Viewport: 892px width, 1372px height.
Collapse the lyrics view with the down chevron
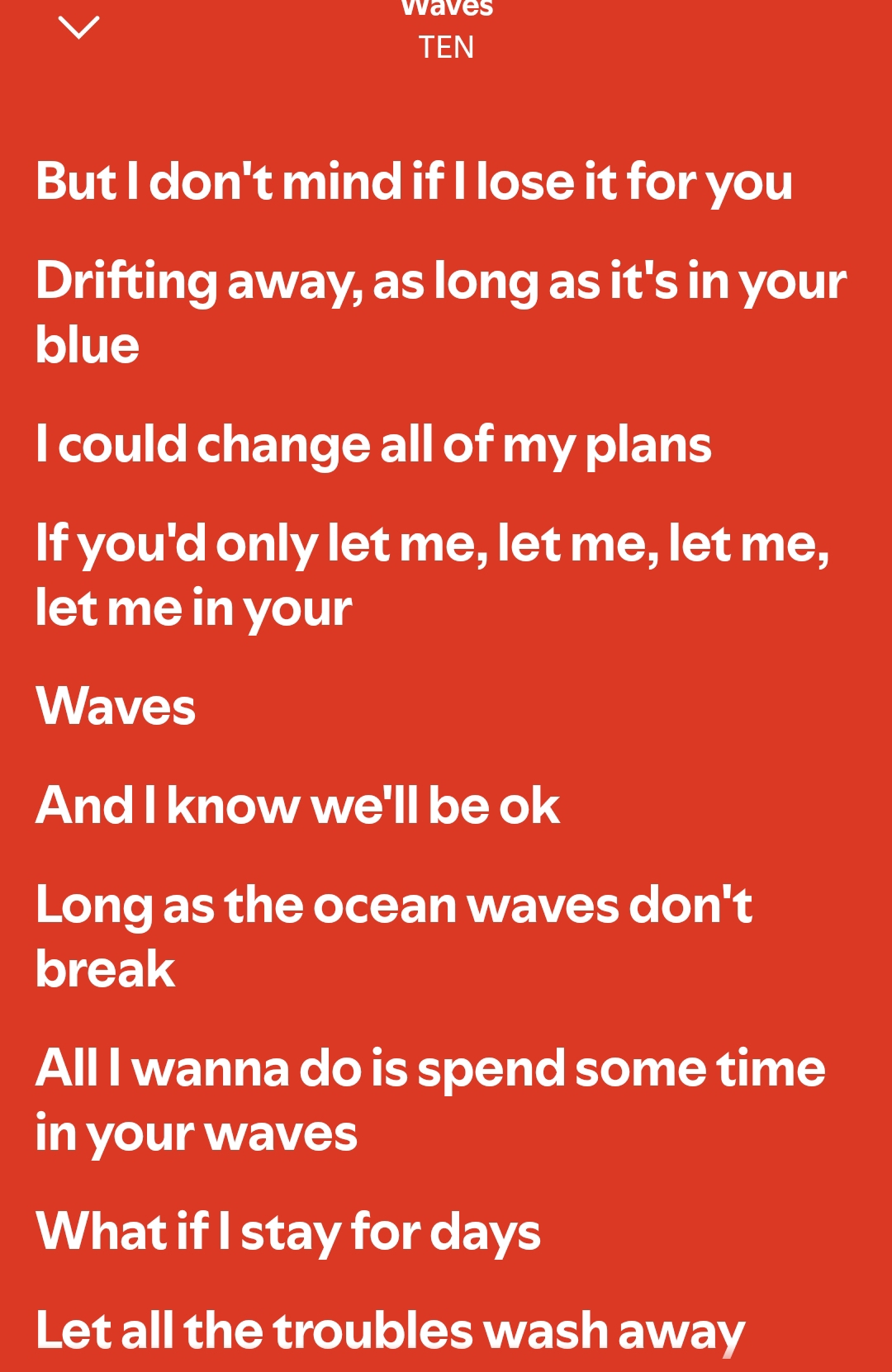tap(79, 28)
